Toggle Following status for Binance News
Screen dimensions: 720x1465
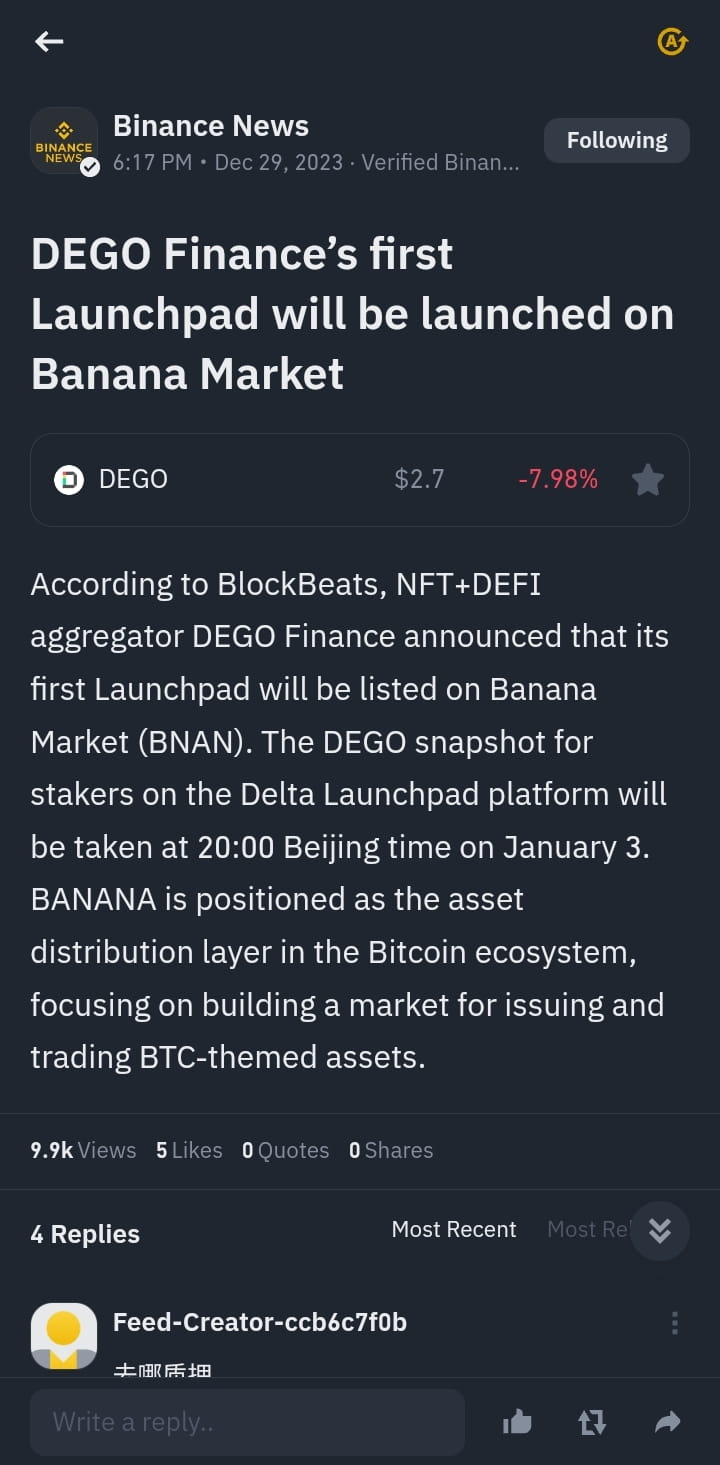pos(616,140)
